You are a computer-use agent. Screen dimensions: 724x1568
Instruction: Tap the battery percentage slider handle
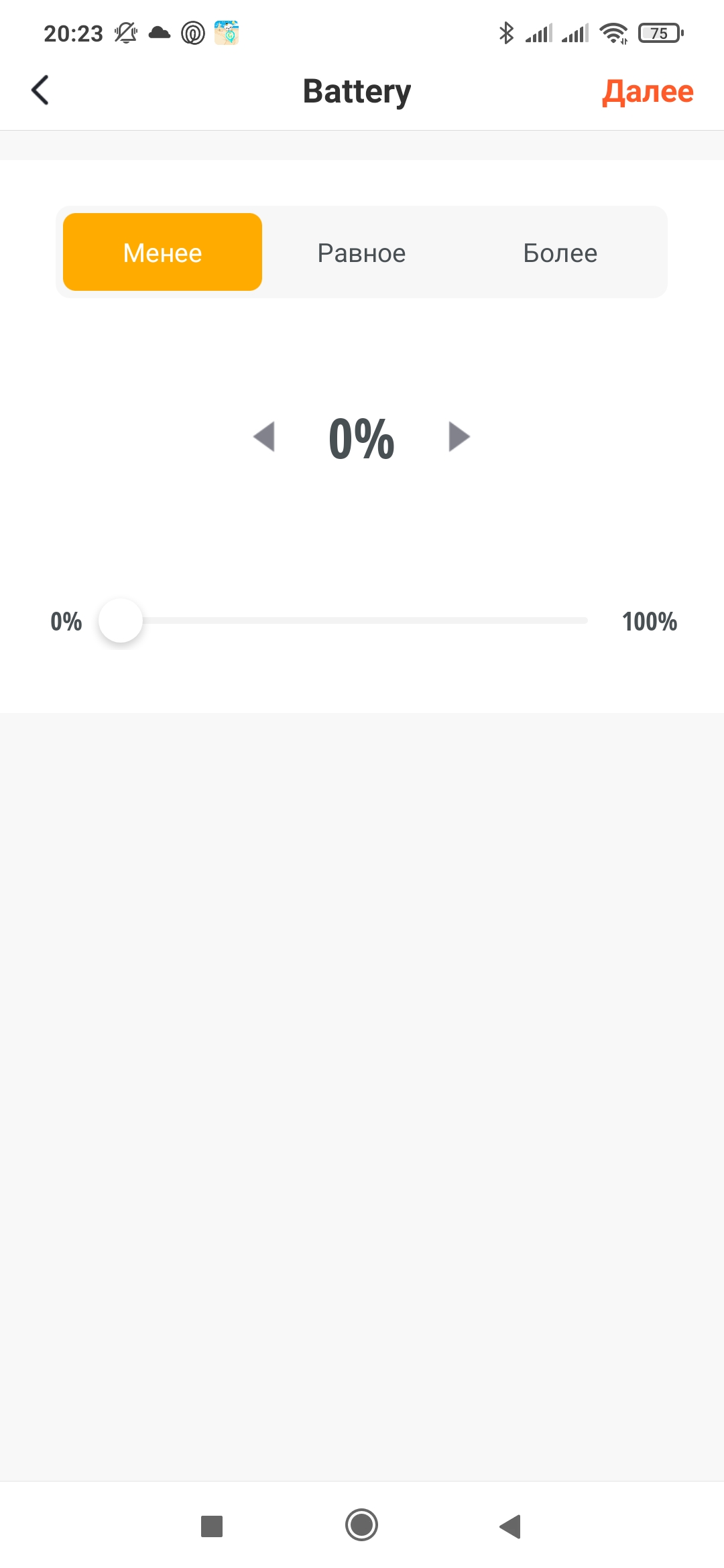[x=121, y=621]
